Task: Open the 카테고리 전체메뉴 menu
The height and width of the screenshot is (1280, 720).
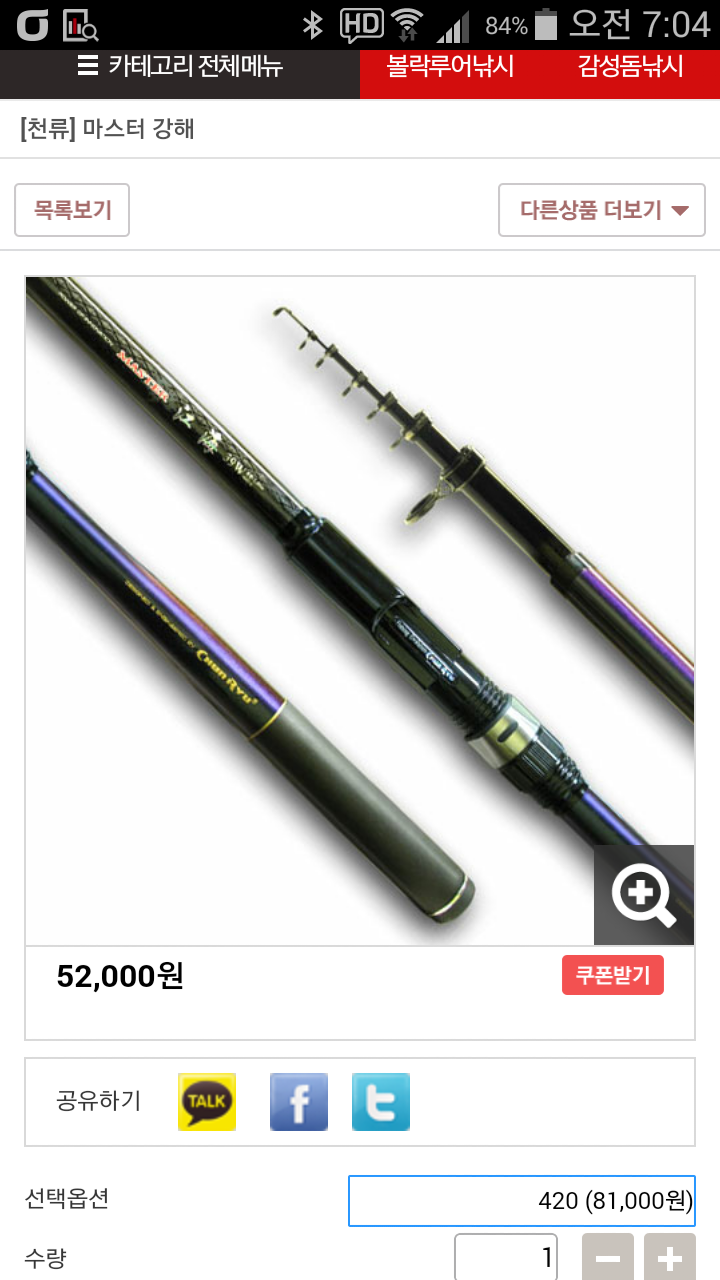Action: (180, 67)
